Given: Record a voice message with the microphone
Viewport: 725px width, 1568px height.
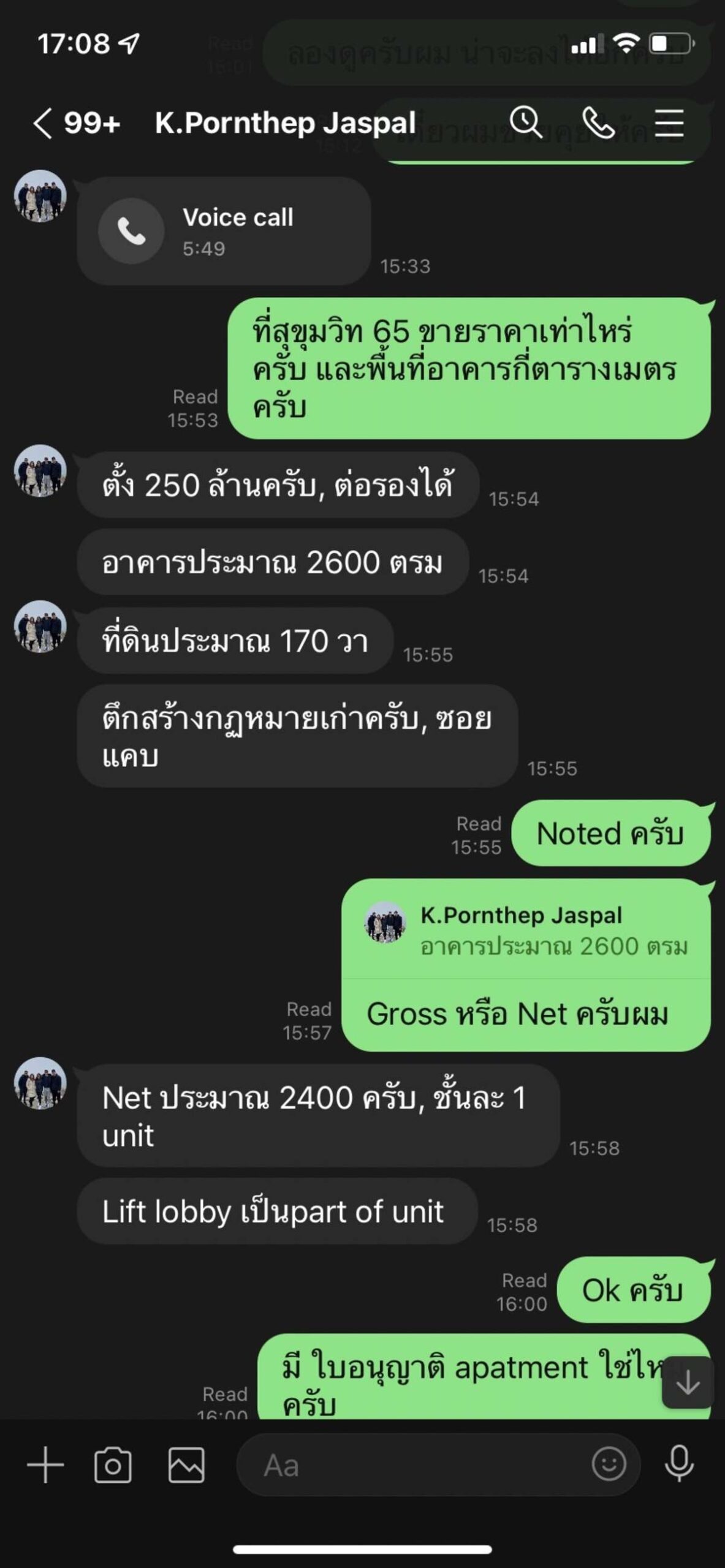Looking at the screenshot, I should click(x=679, y=1464).
